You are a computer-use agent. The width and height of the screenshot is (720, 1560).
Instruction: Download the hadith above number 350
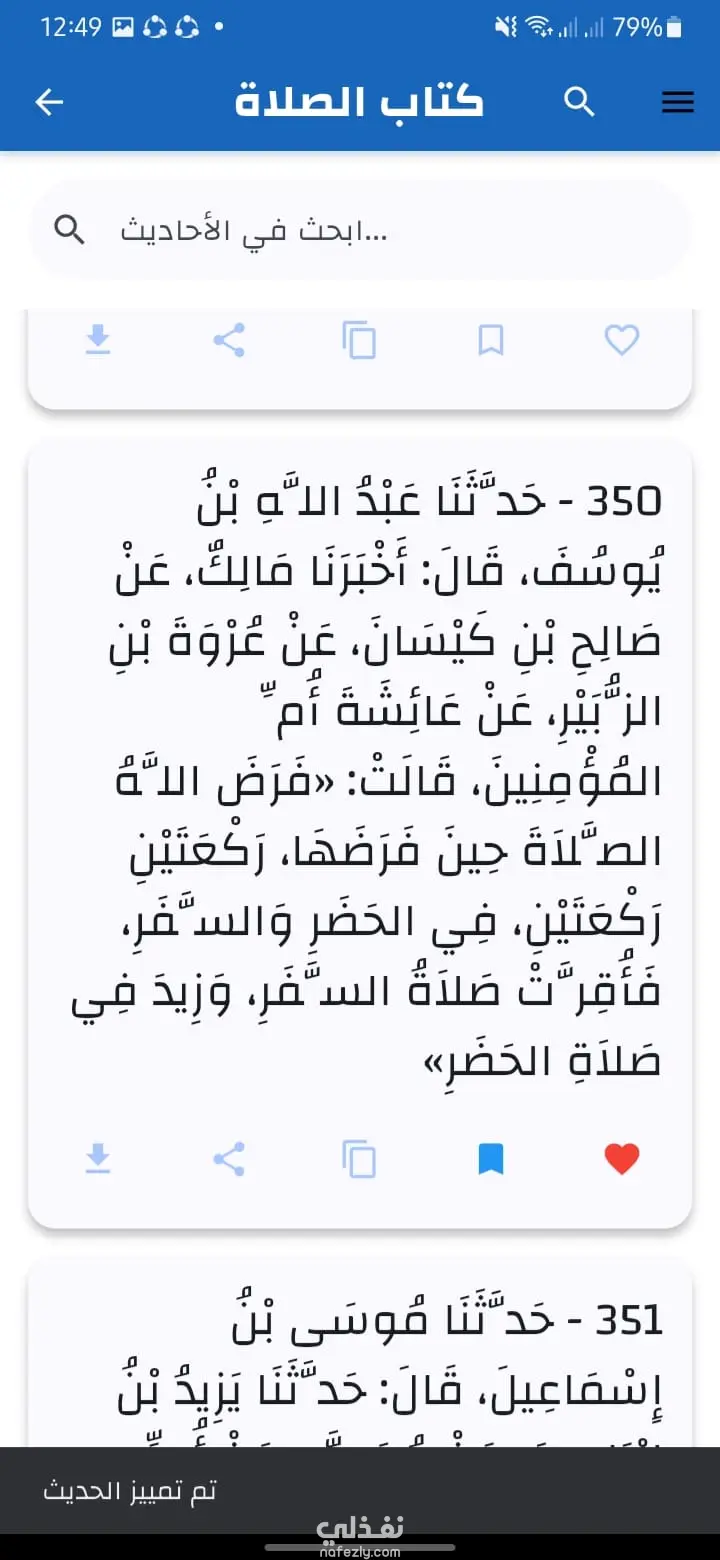pos(97,341)
